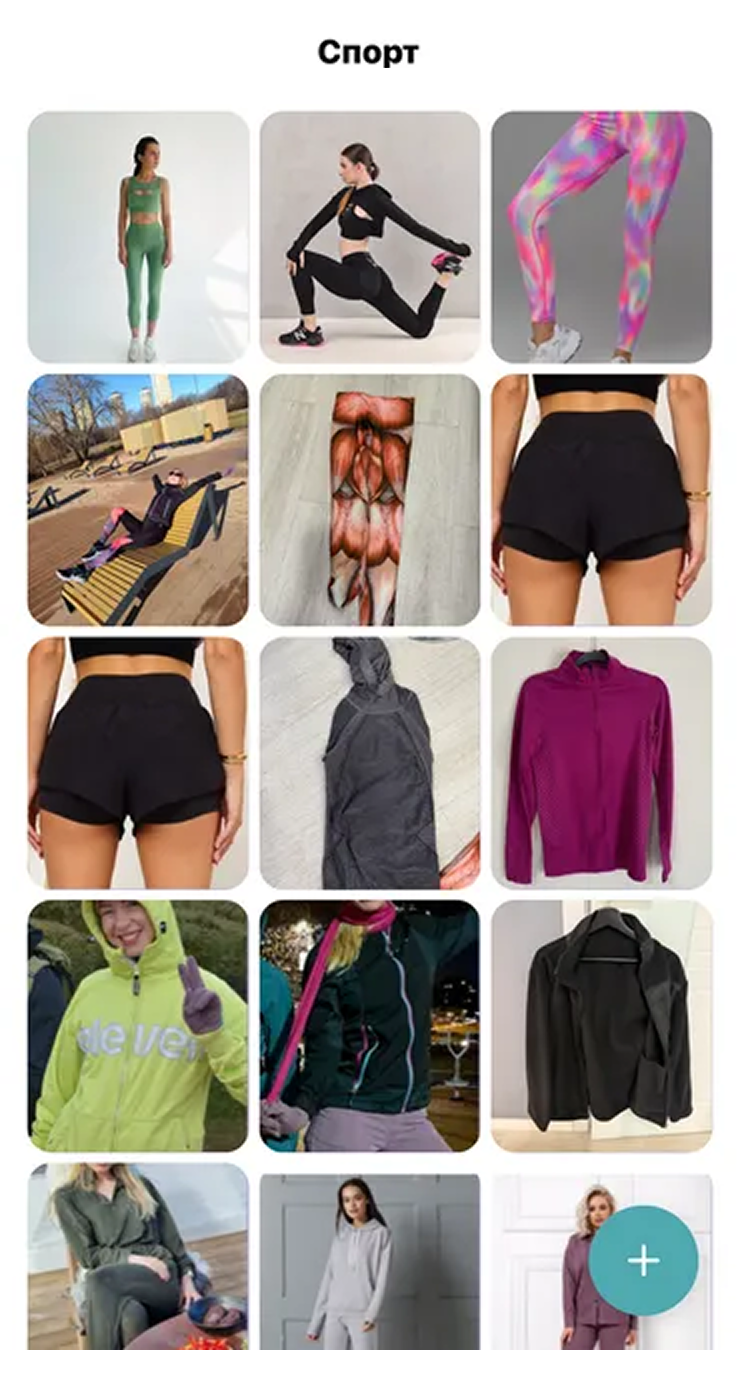
Task: Open the green sports set photo
Action: click(x=138, y=237)
